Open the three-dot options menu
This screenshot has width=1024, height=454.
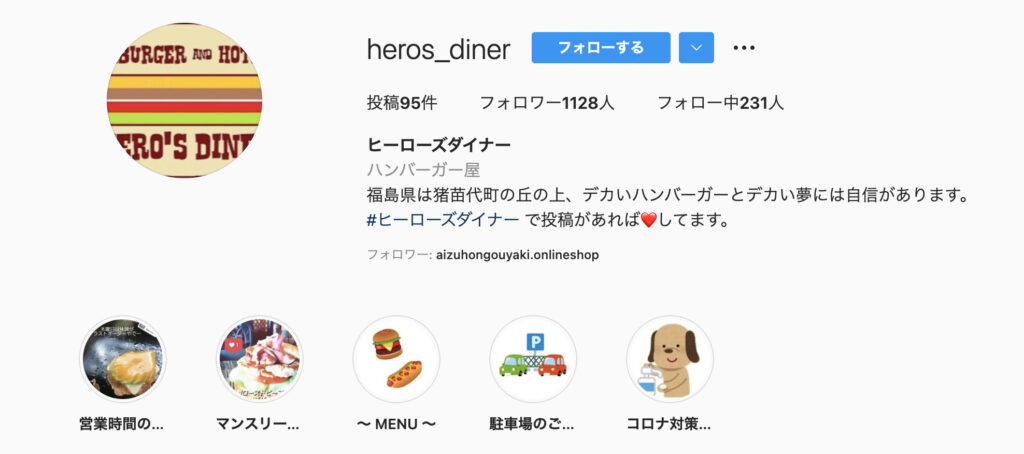tap(743, 47)
